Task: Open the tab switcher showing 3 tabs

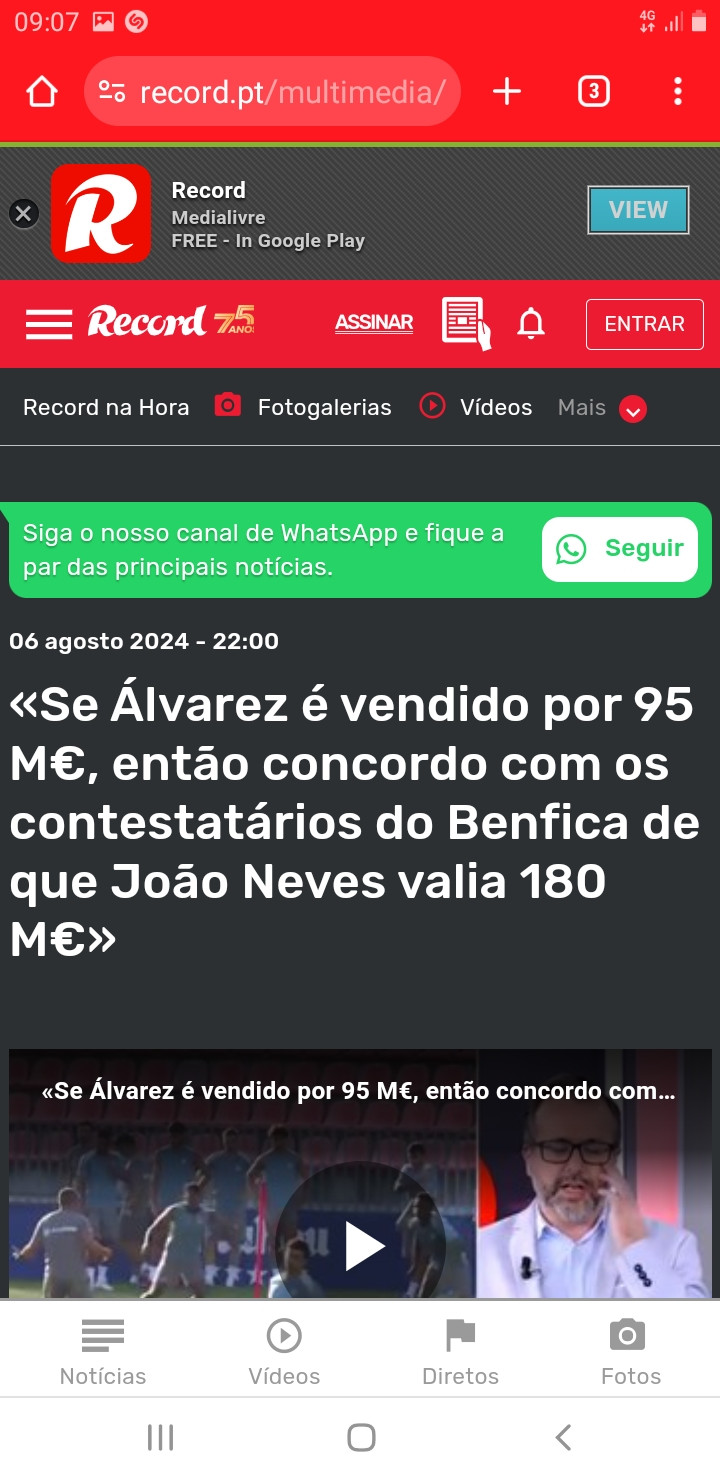Action: point(593,92)
